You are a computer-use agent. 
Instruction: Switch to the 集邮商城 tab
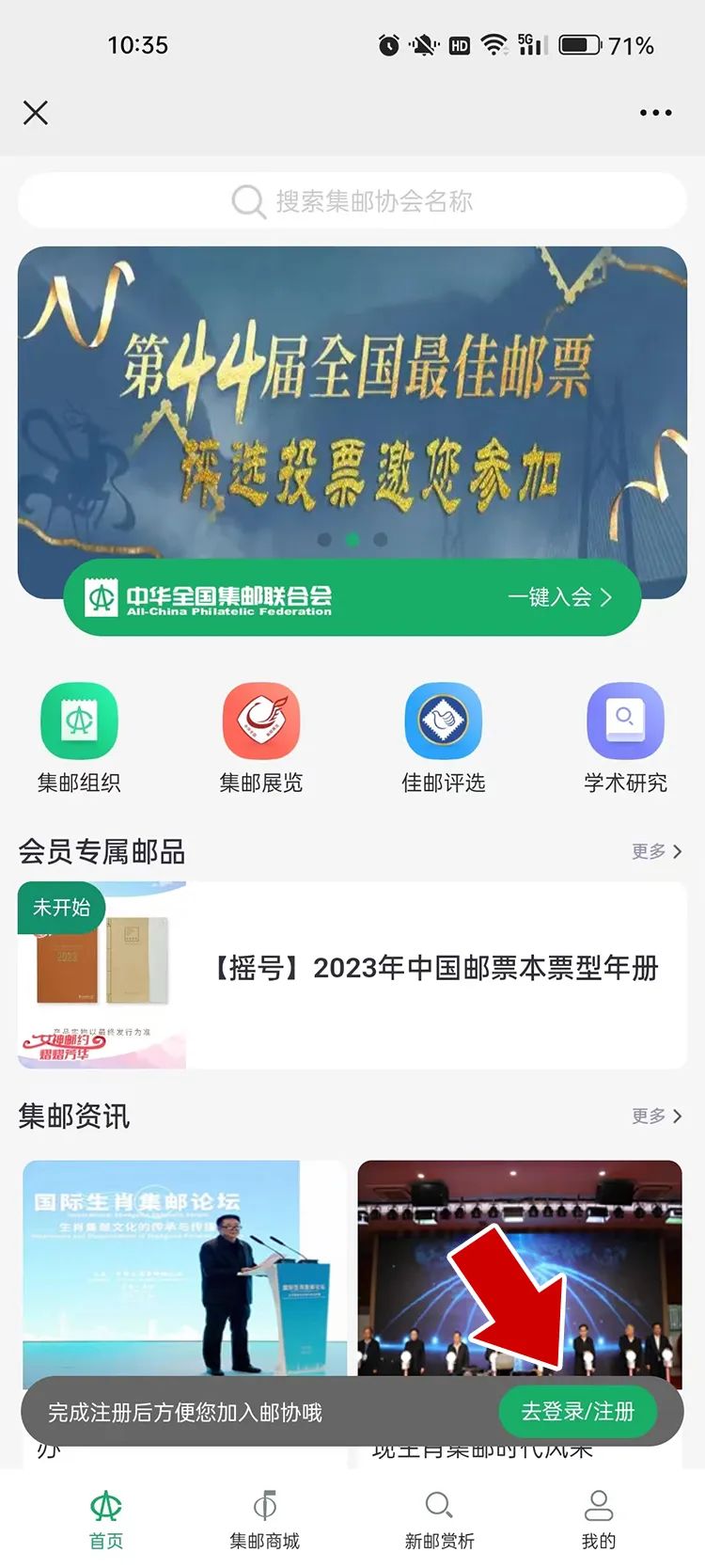(x=264, y=1519)
